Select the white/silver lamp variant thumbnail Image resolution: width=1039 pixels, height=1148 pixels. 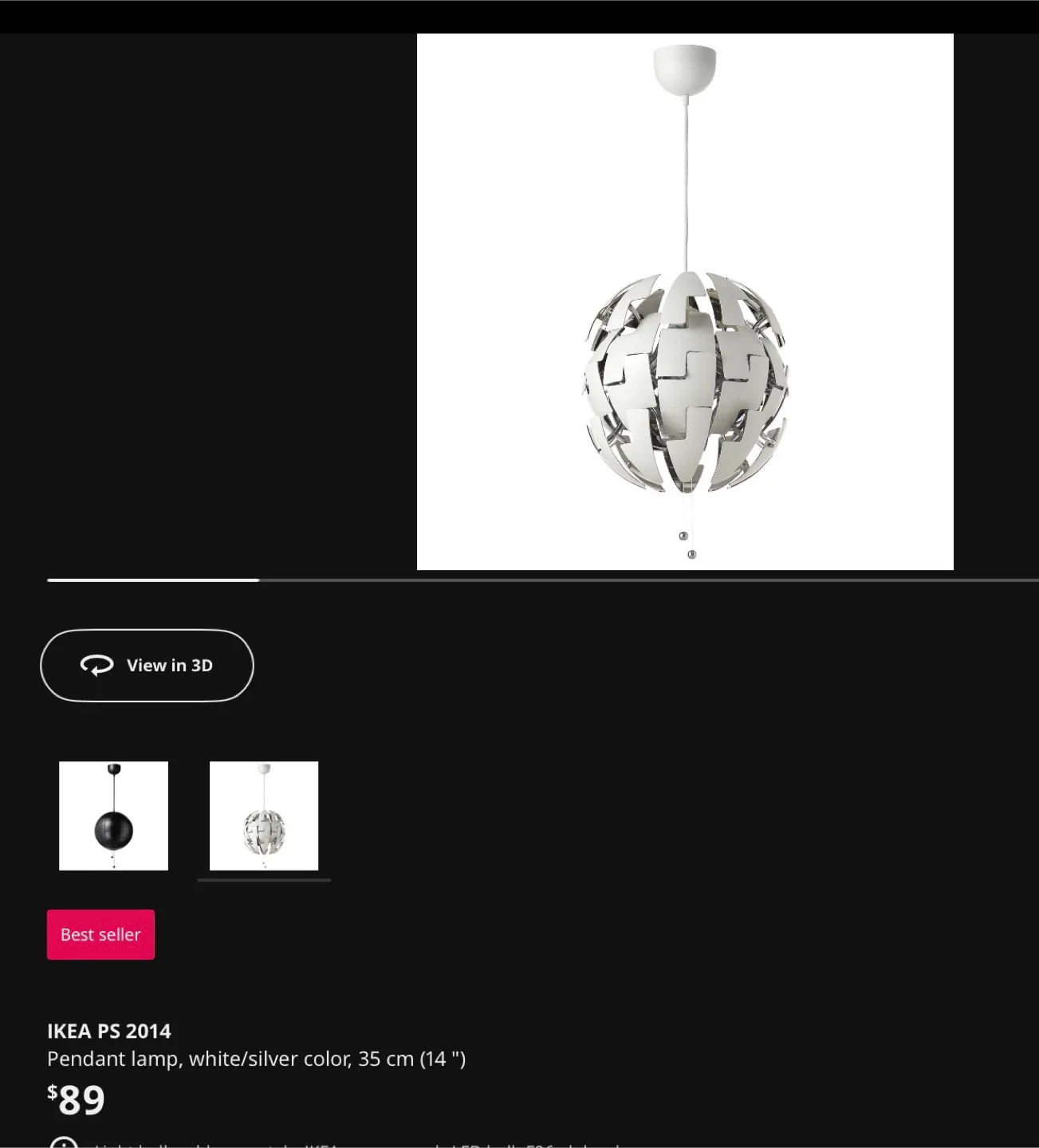(264, 816)
